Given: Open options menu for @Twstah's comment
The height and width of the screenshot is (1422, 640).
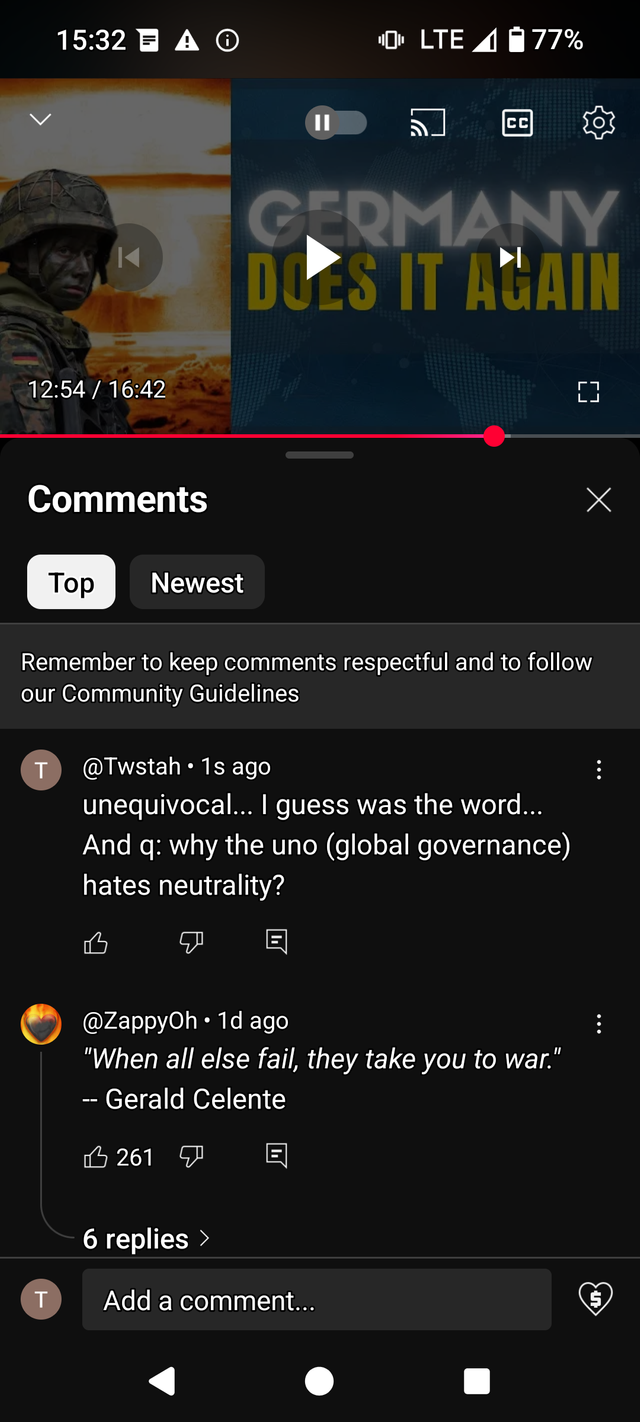Looking at the screenshot, I should 598,769.
